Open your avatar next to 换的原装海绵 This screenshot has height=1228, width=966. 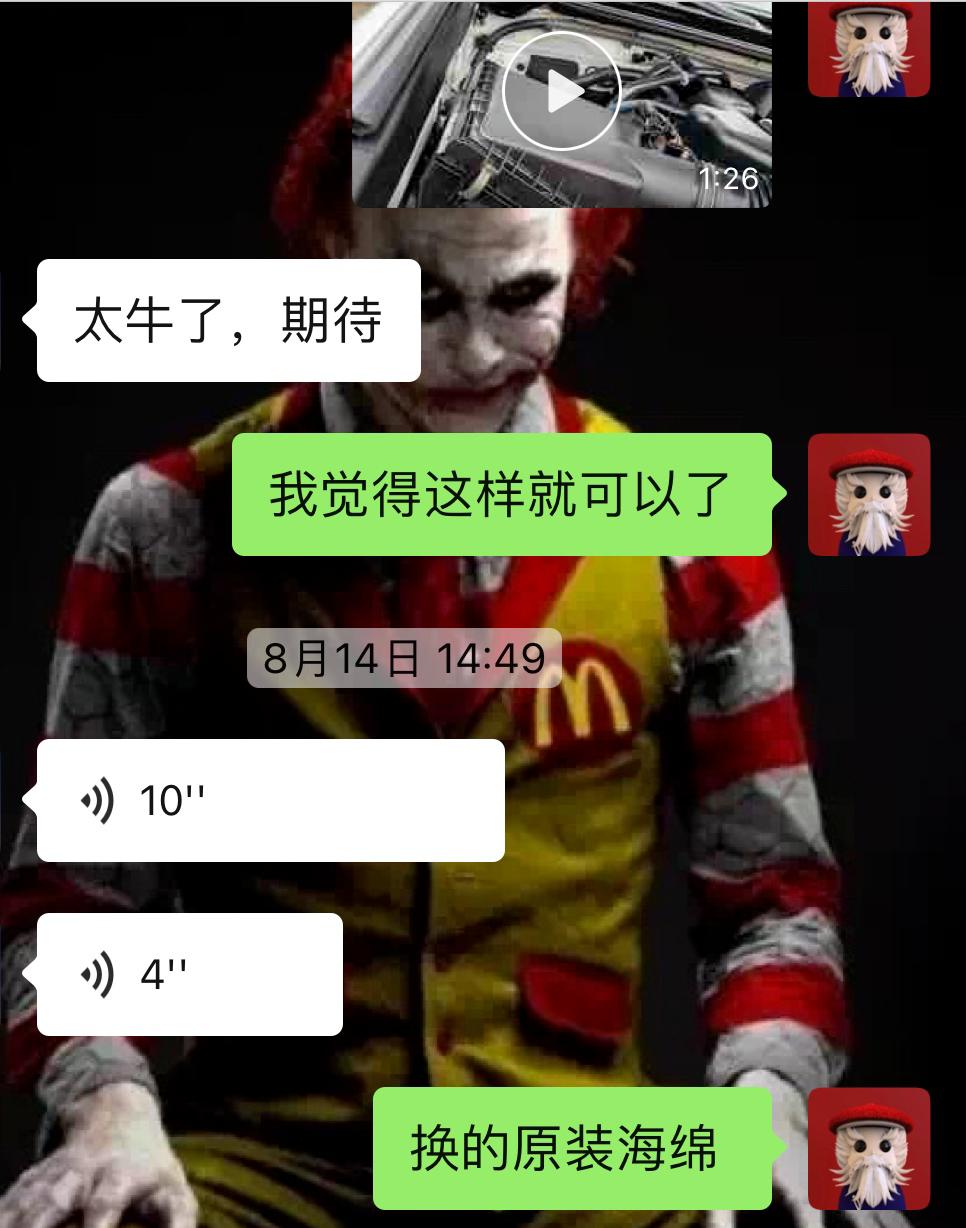coord(869,1150)
